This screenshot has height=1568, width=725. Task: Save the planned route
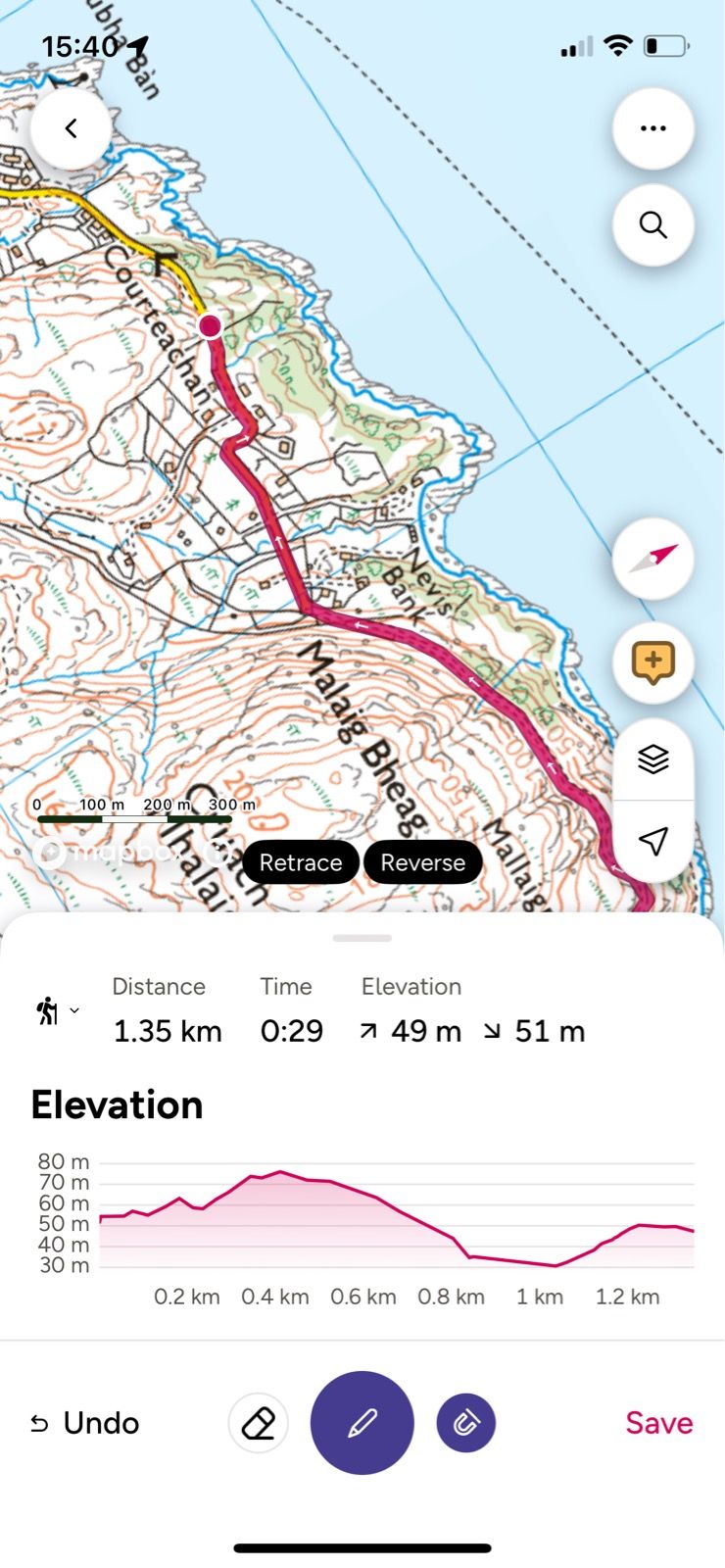click(658, 1423)
